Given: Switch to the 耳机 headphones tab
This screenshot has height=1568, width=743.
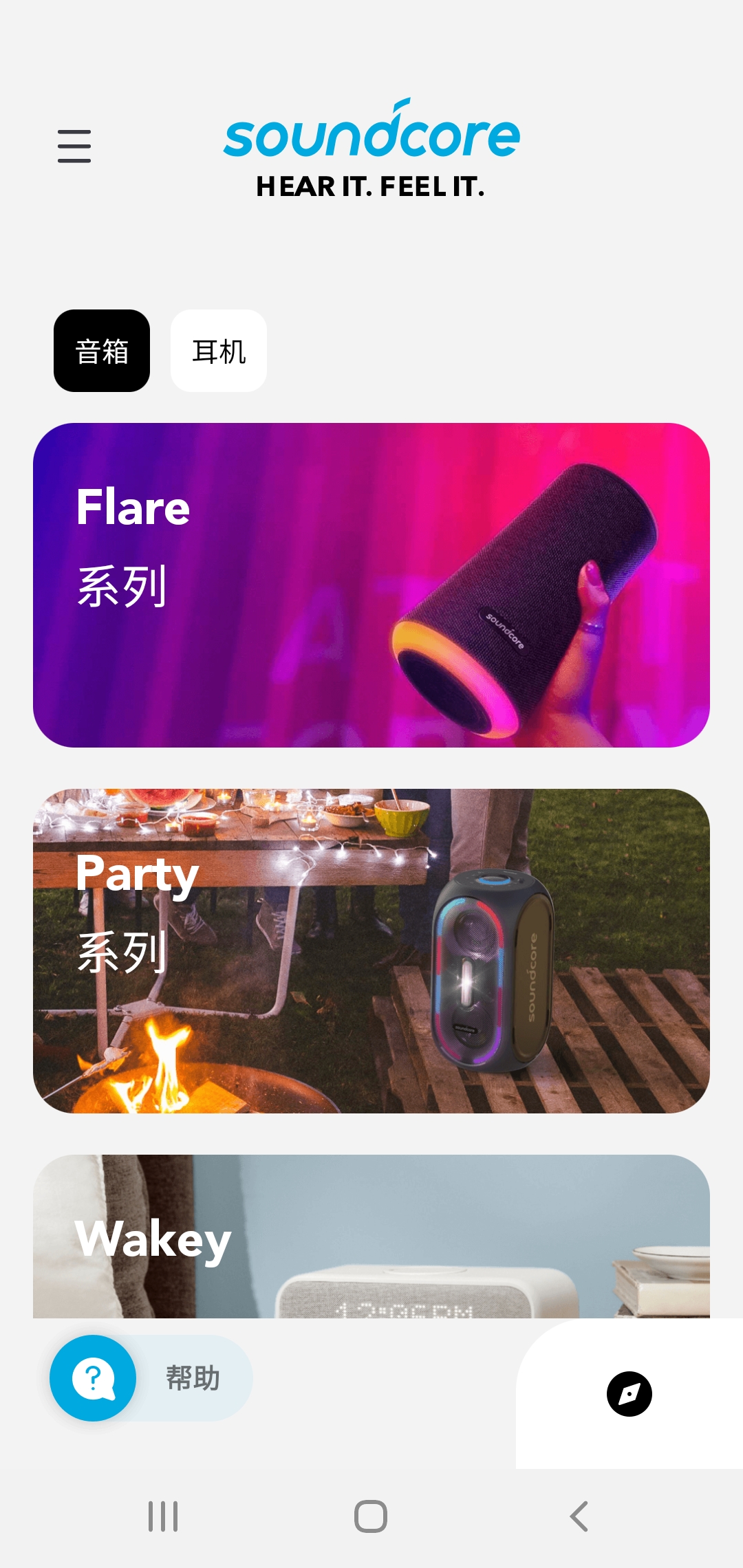Looking at the screenshot, I should coord(219,351).
